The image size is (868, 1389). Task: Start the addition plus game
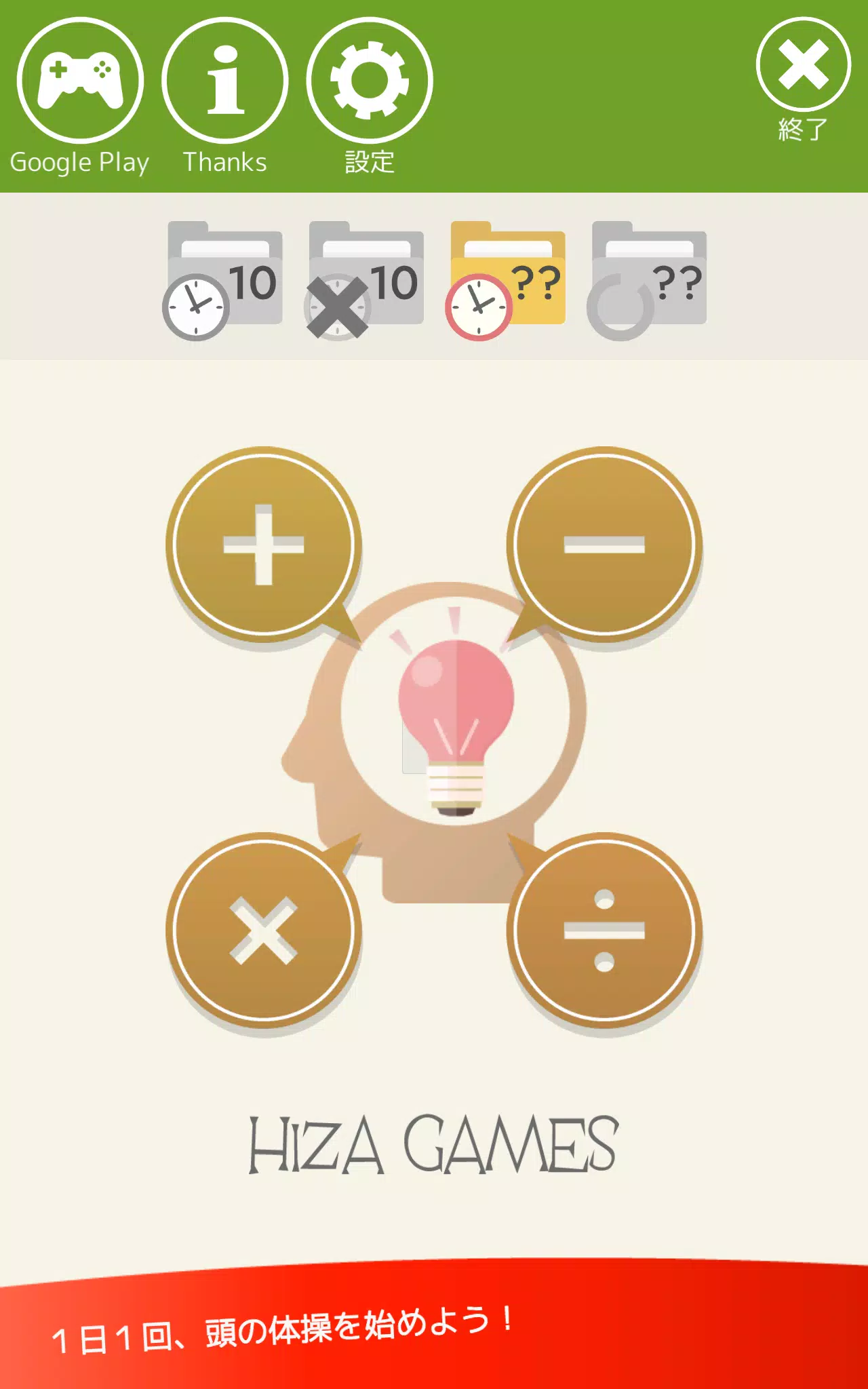(x=264, y=545)
